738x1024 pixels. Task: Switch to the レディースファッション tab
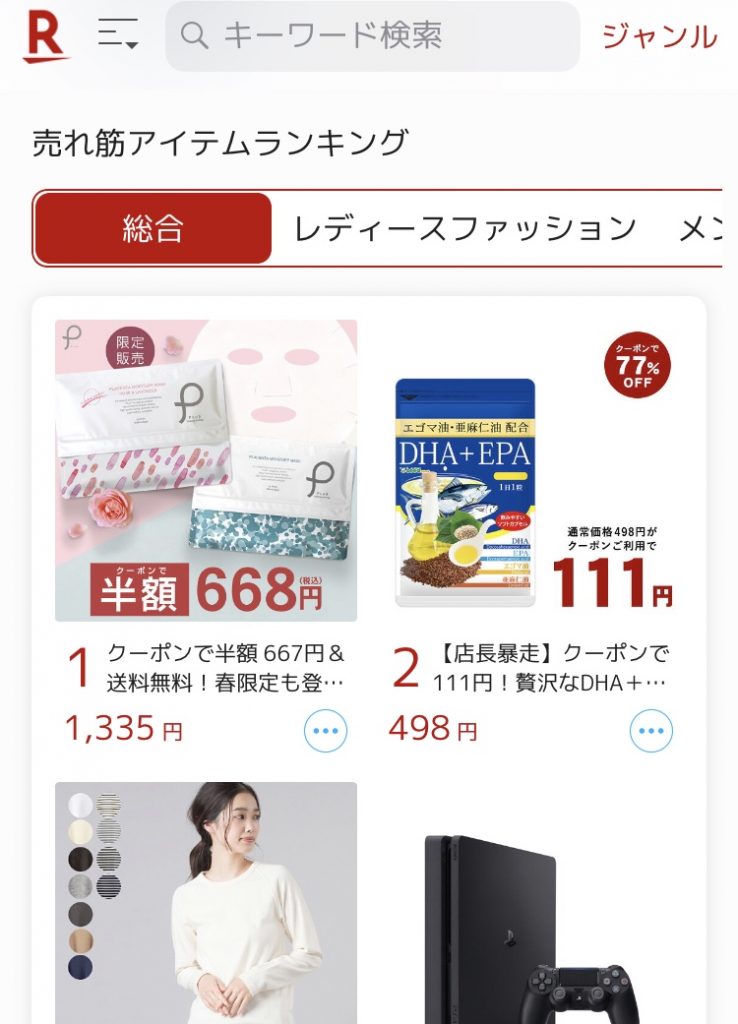point(464,229)
